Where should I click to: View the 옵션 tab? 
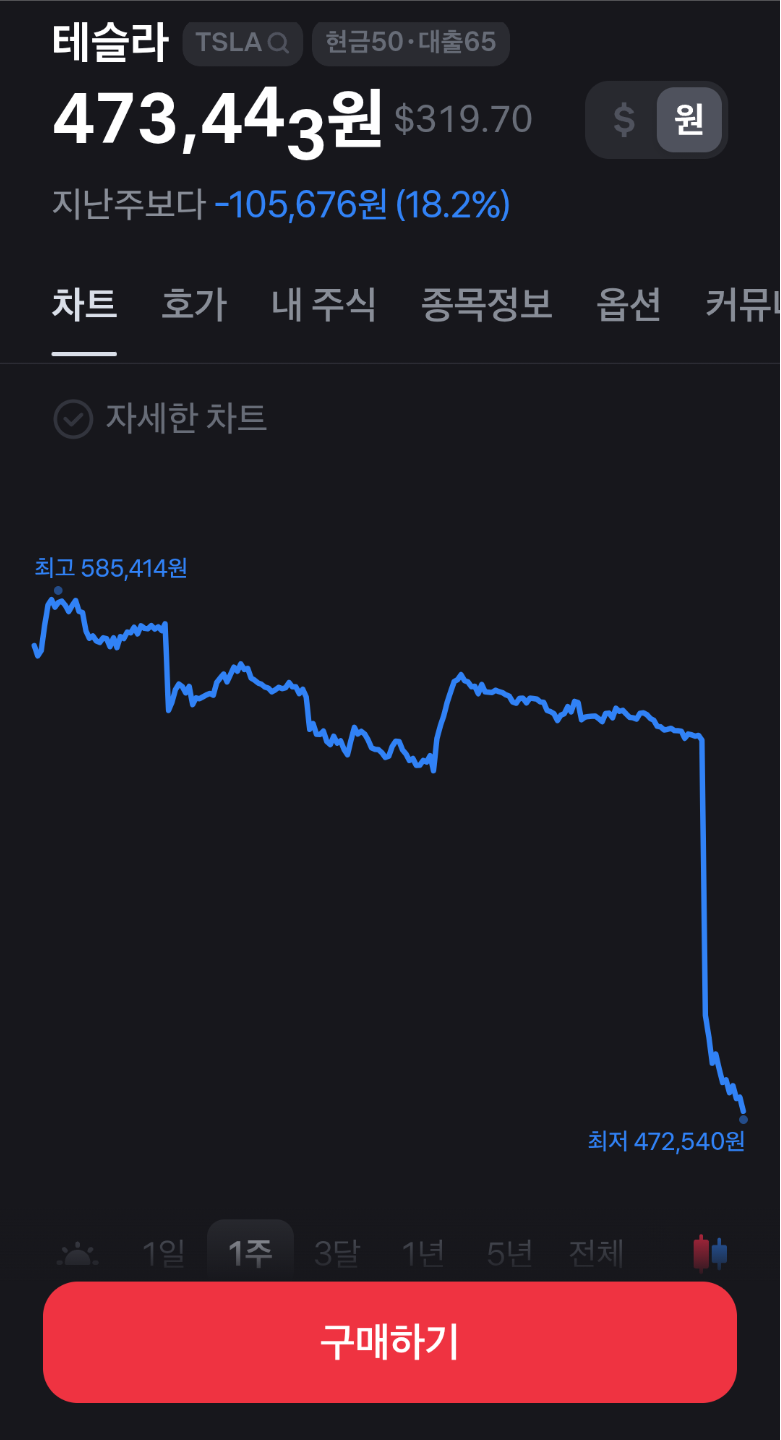pyautogui.click(x=629, y=304)
